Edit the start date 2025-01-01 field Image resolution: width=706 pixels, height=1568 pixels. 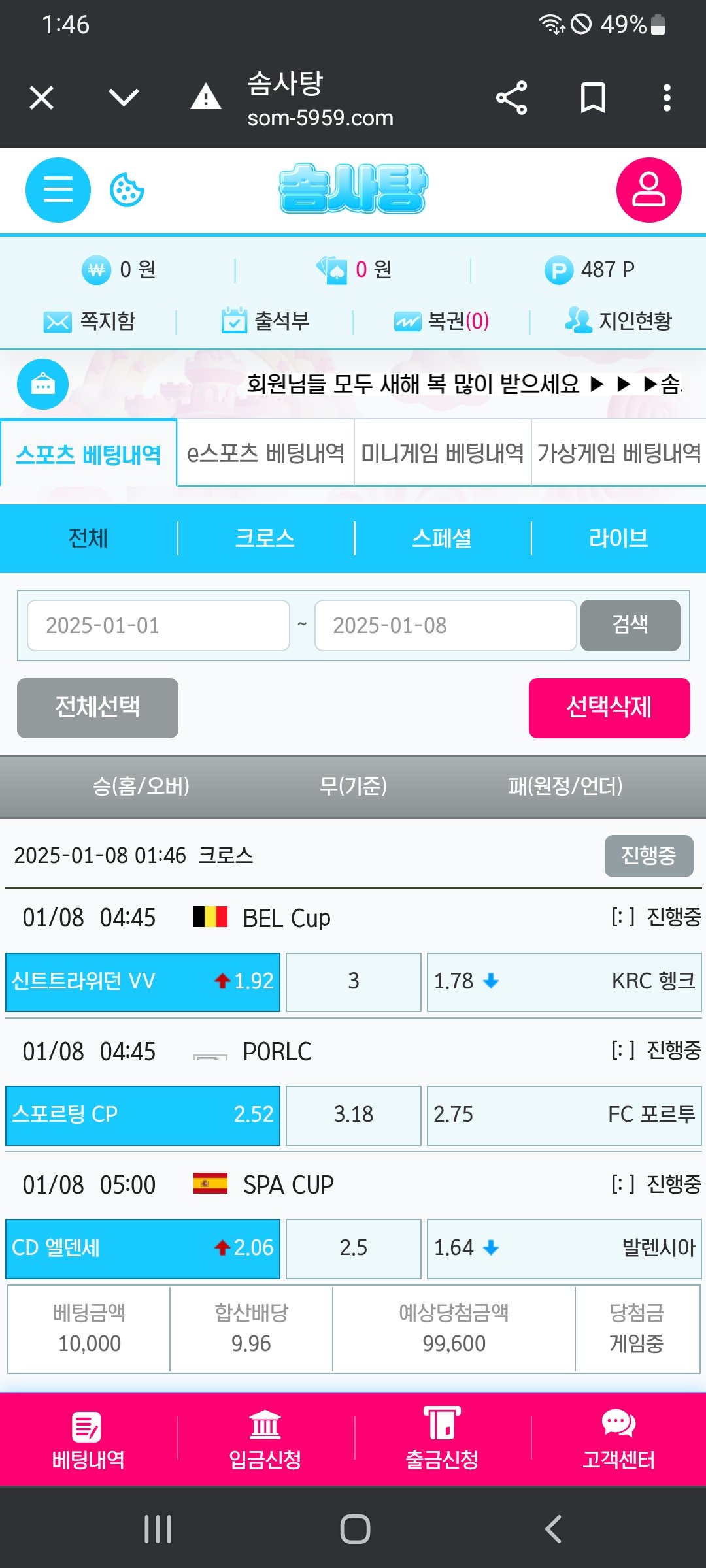[x=158, y=625]
